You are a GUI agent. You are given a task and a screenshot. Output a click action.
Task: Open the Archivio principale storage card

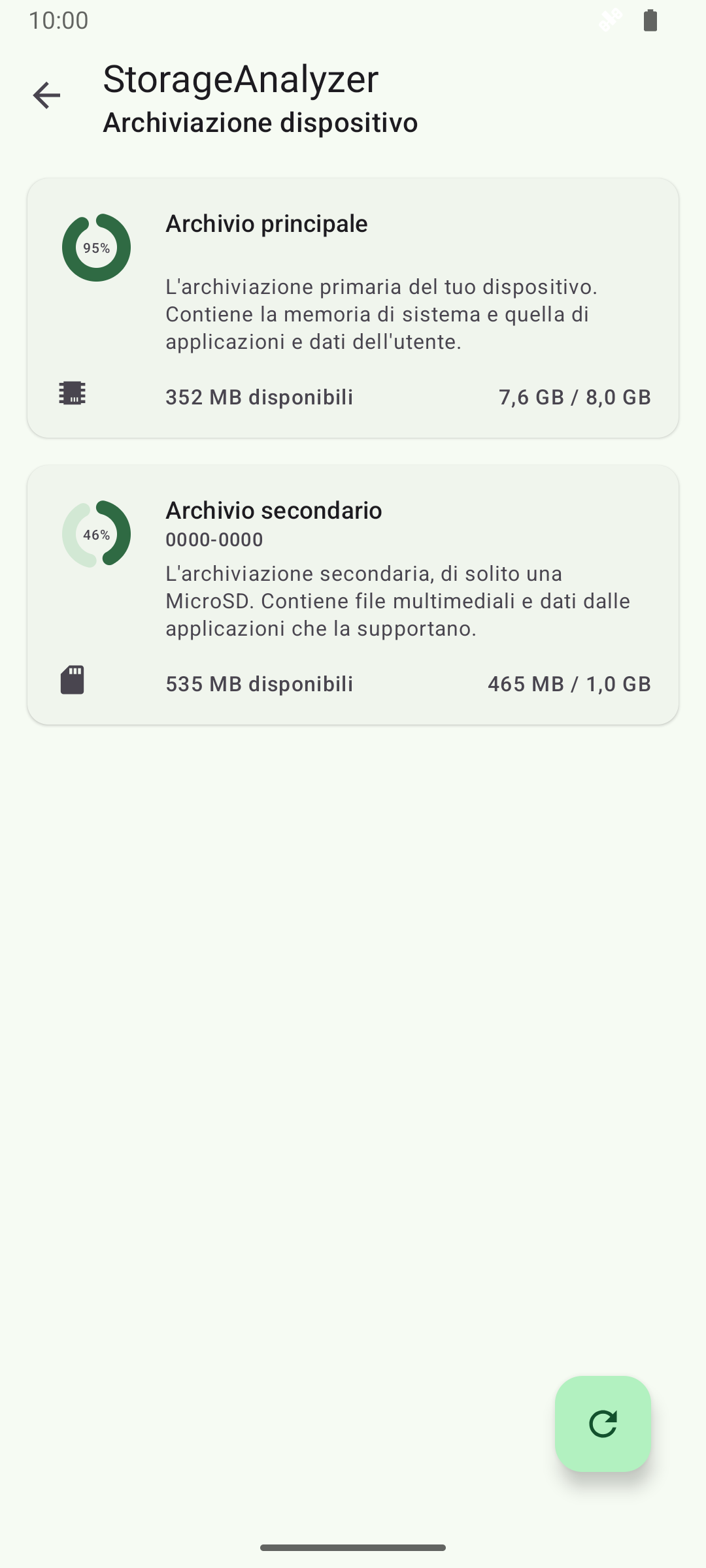[x=353, y=308]
